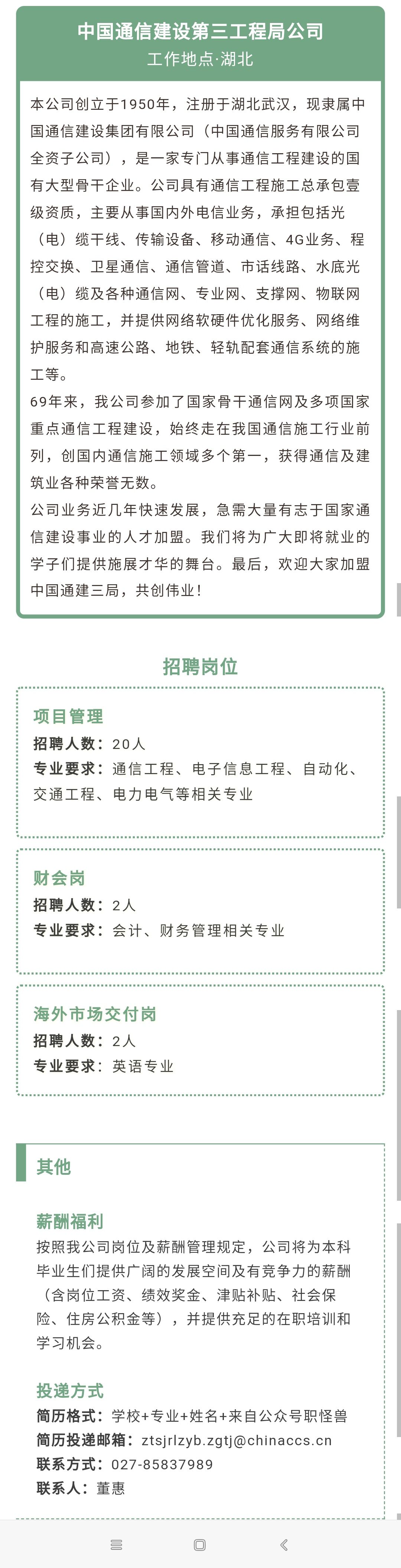Go back with the system back button
This screenshot has width=401, height=1568.
coord(284,1544)
